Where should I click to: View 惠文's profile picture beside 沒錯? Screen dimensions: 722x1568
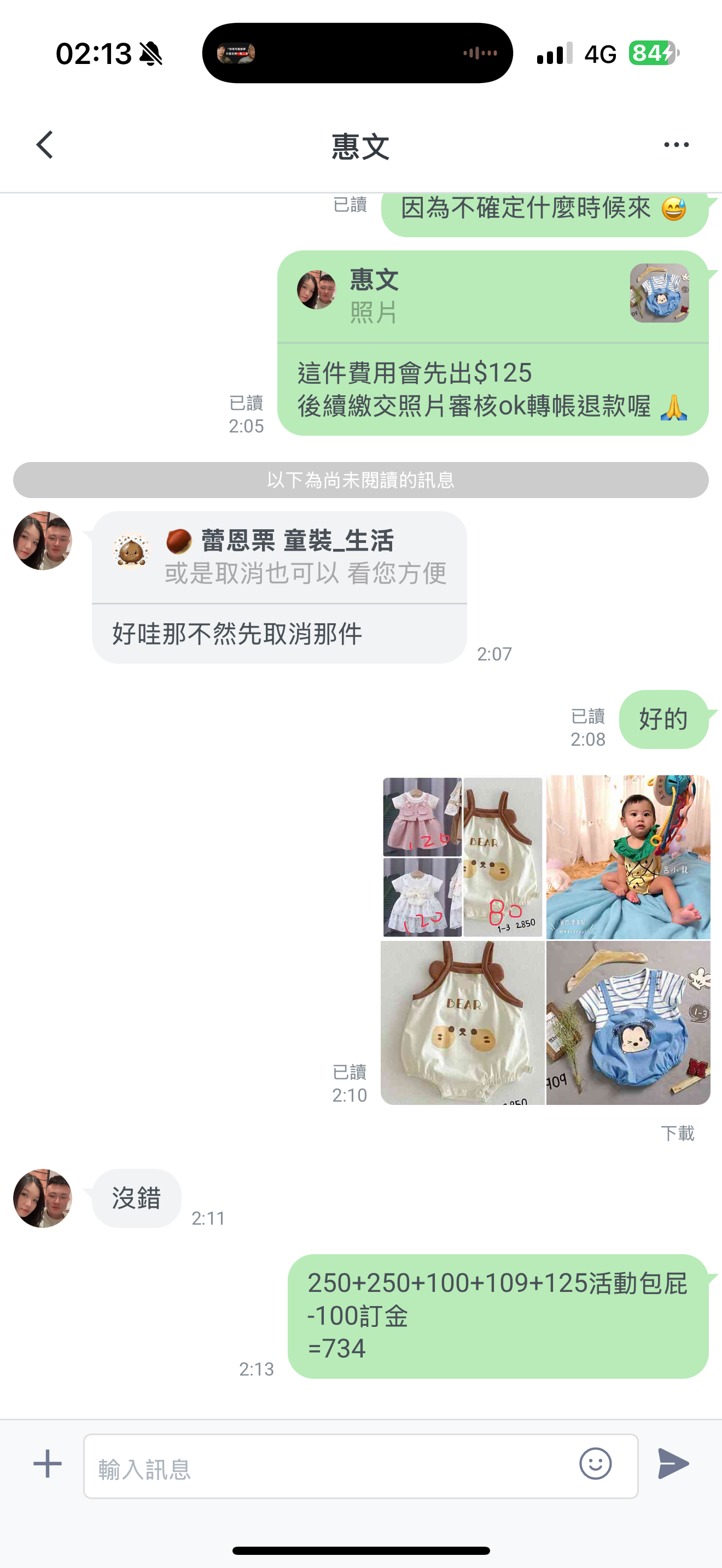43,1198
